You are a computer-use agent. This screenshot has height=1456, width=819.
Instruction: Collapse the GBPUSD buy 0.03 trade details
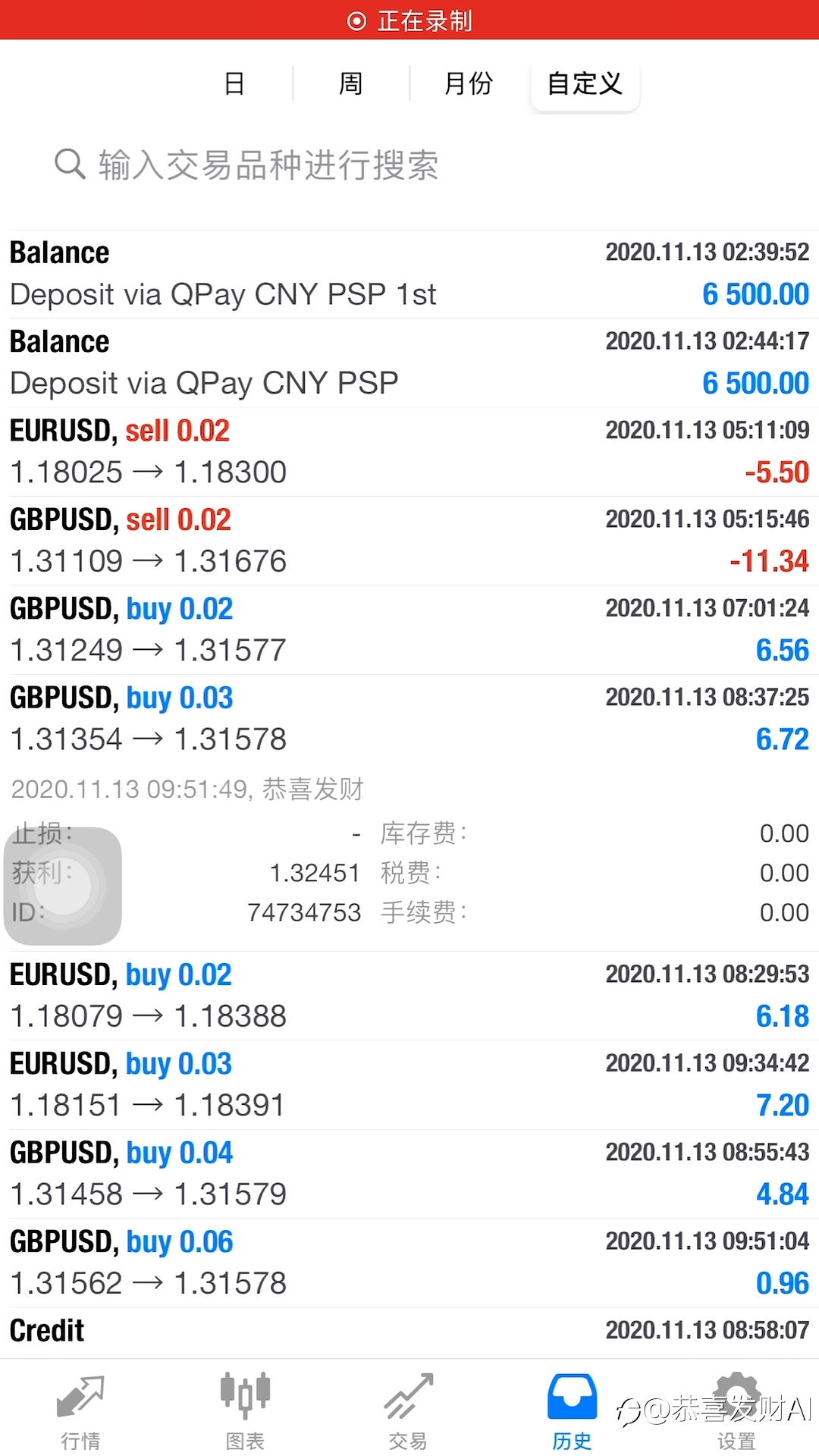pos(409,719)
